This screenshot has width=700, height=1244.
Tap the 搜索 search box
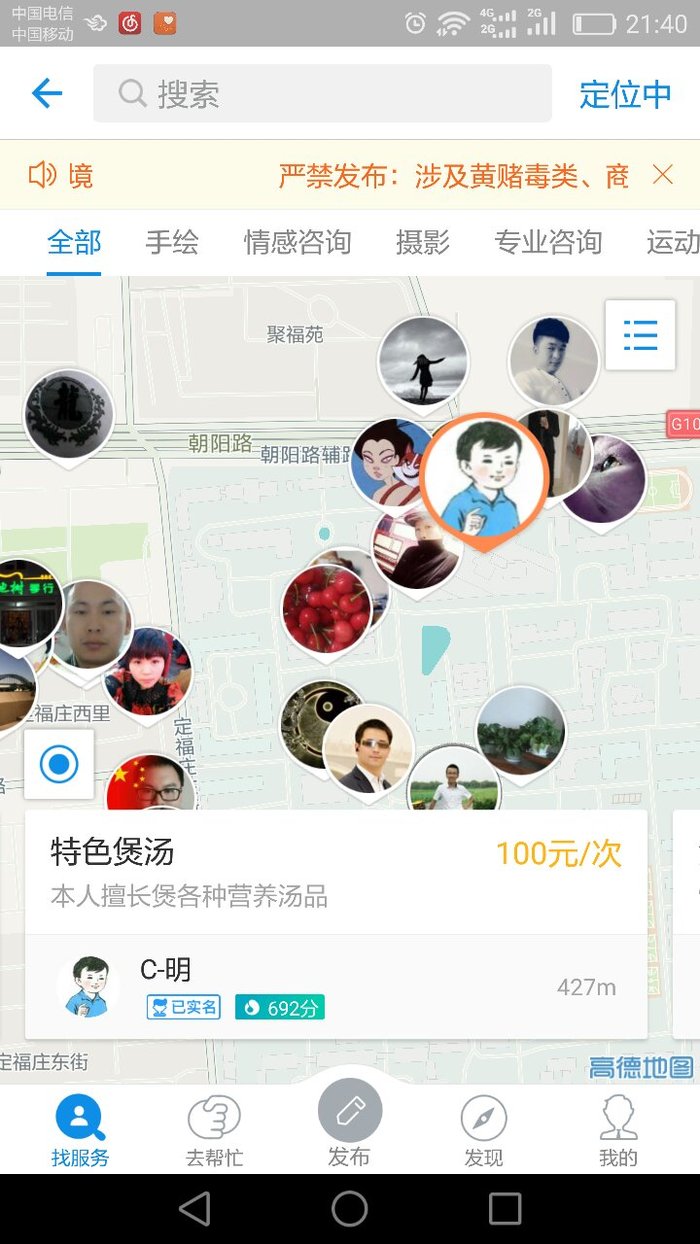click(x=322, y=94)
